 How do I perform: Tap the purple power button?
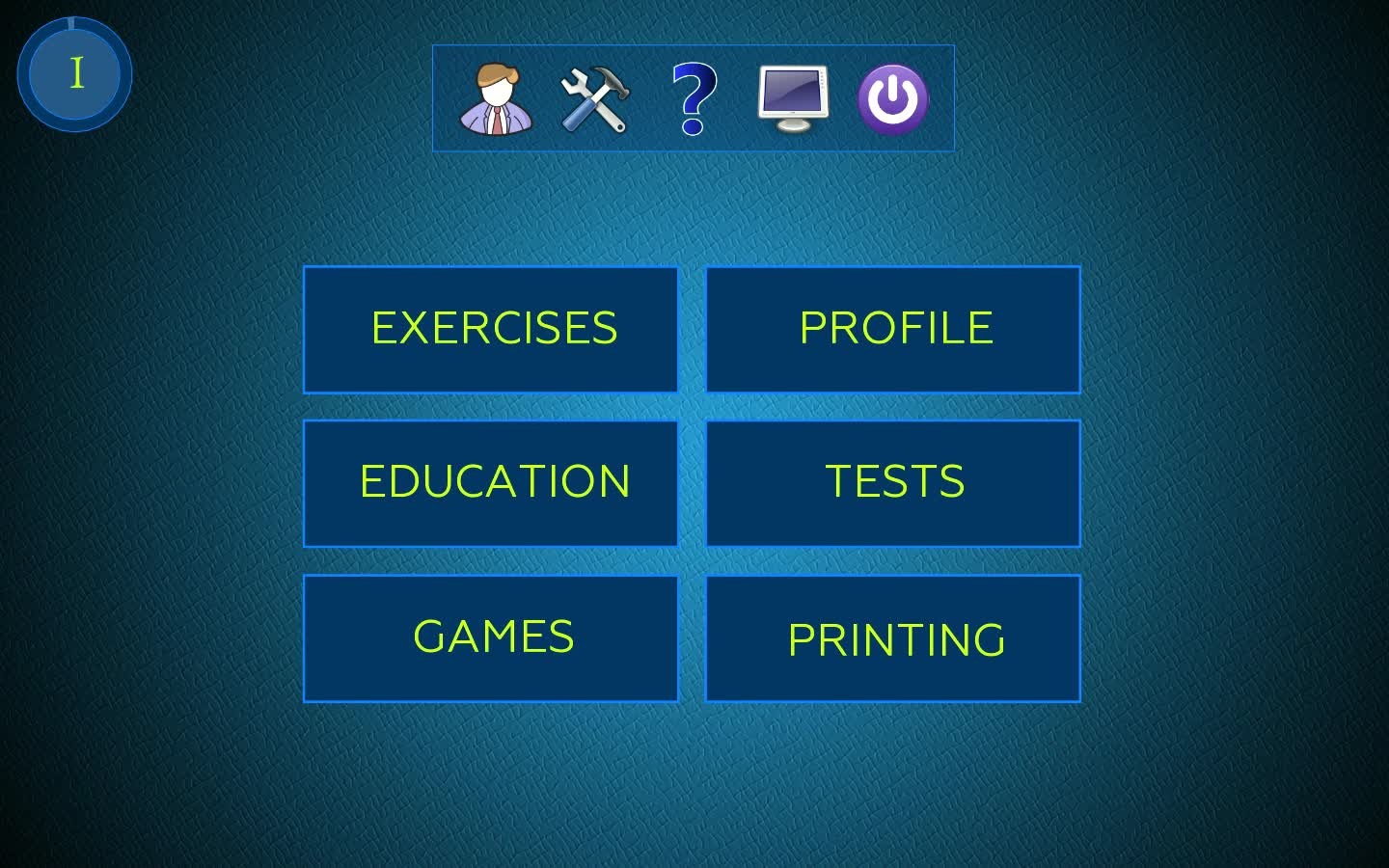click(x=893, y=98)
